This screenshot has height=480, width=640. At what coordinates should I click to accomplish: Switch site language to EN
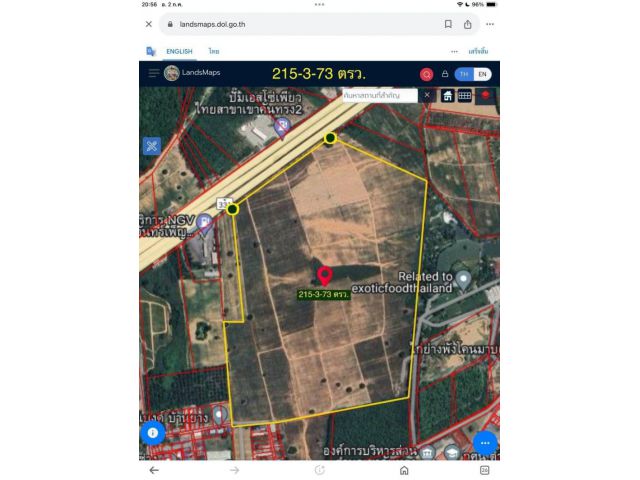482,74
